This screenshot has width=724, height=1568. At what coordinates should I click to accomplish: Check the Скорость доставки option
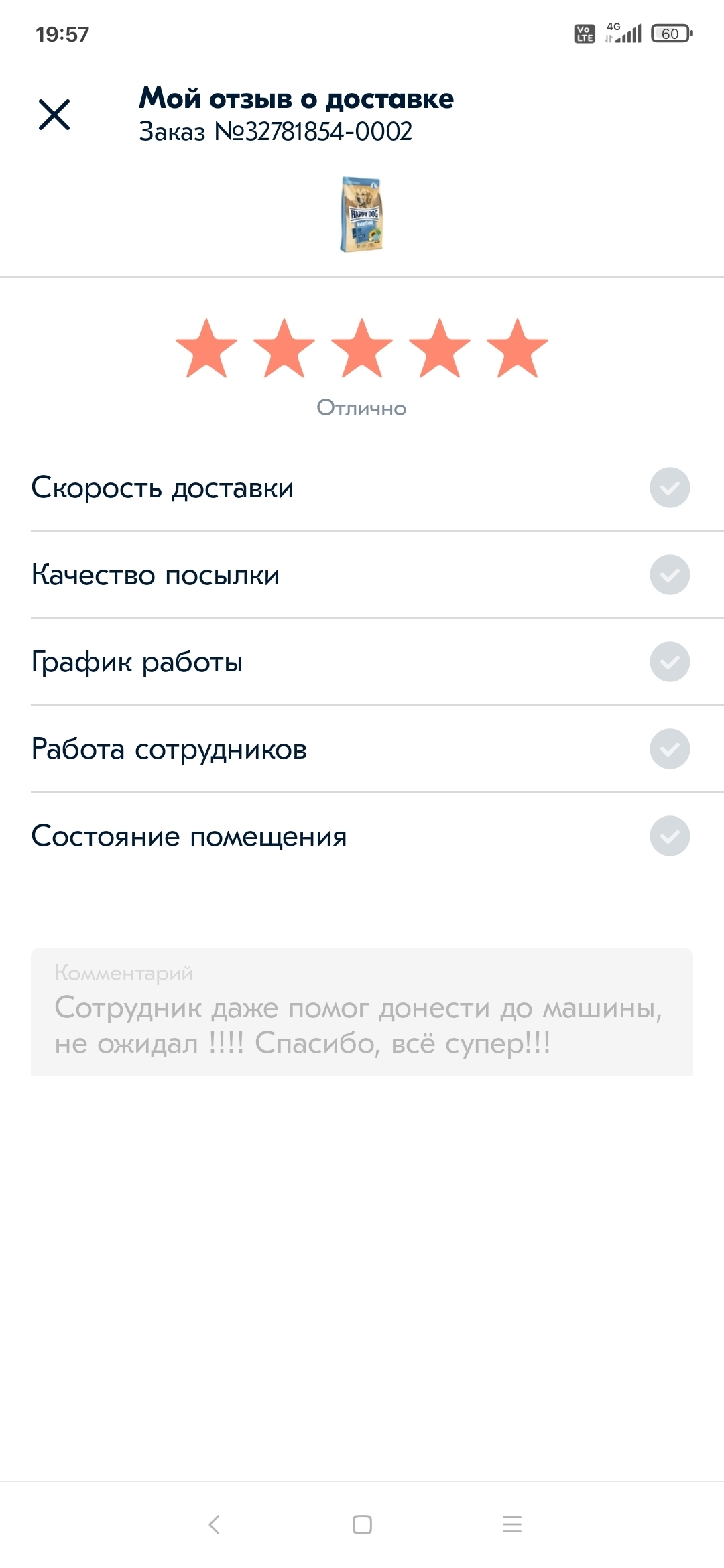pos(670,488)
